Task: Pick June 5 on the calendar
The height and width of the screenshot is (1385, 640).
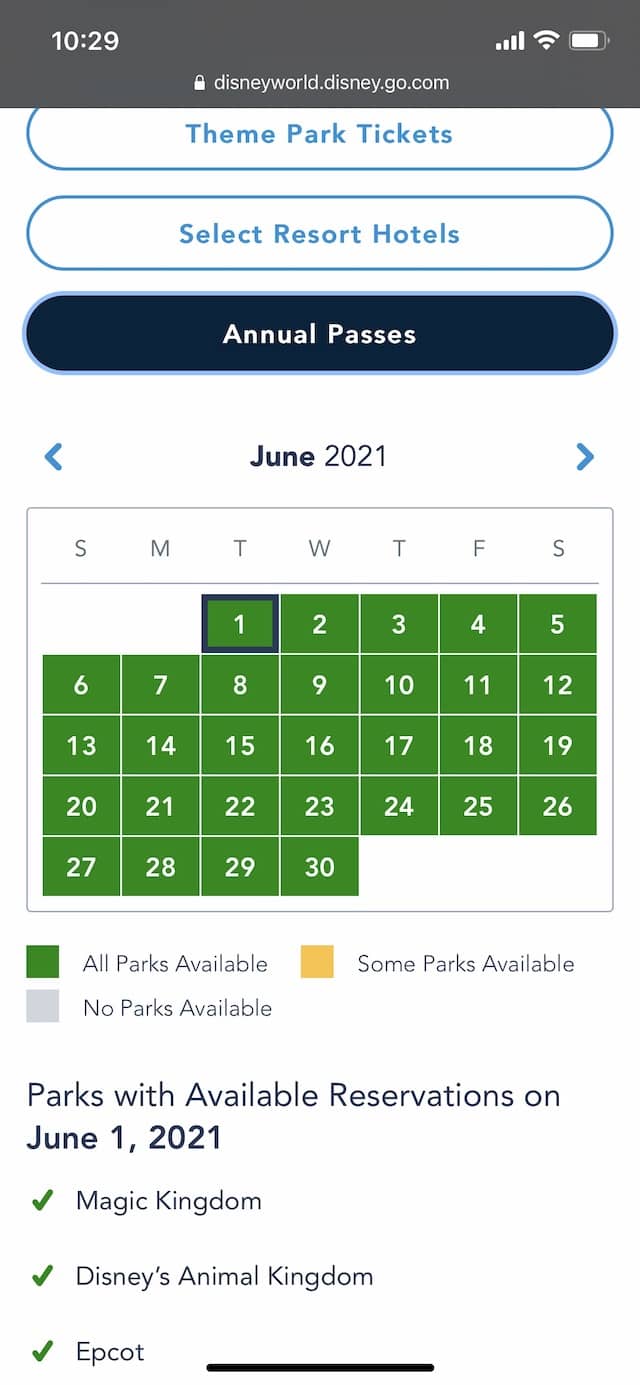Action: click(558, 624)
